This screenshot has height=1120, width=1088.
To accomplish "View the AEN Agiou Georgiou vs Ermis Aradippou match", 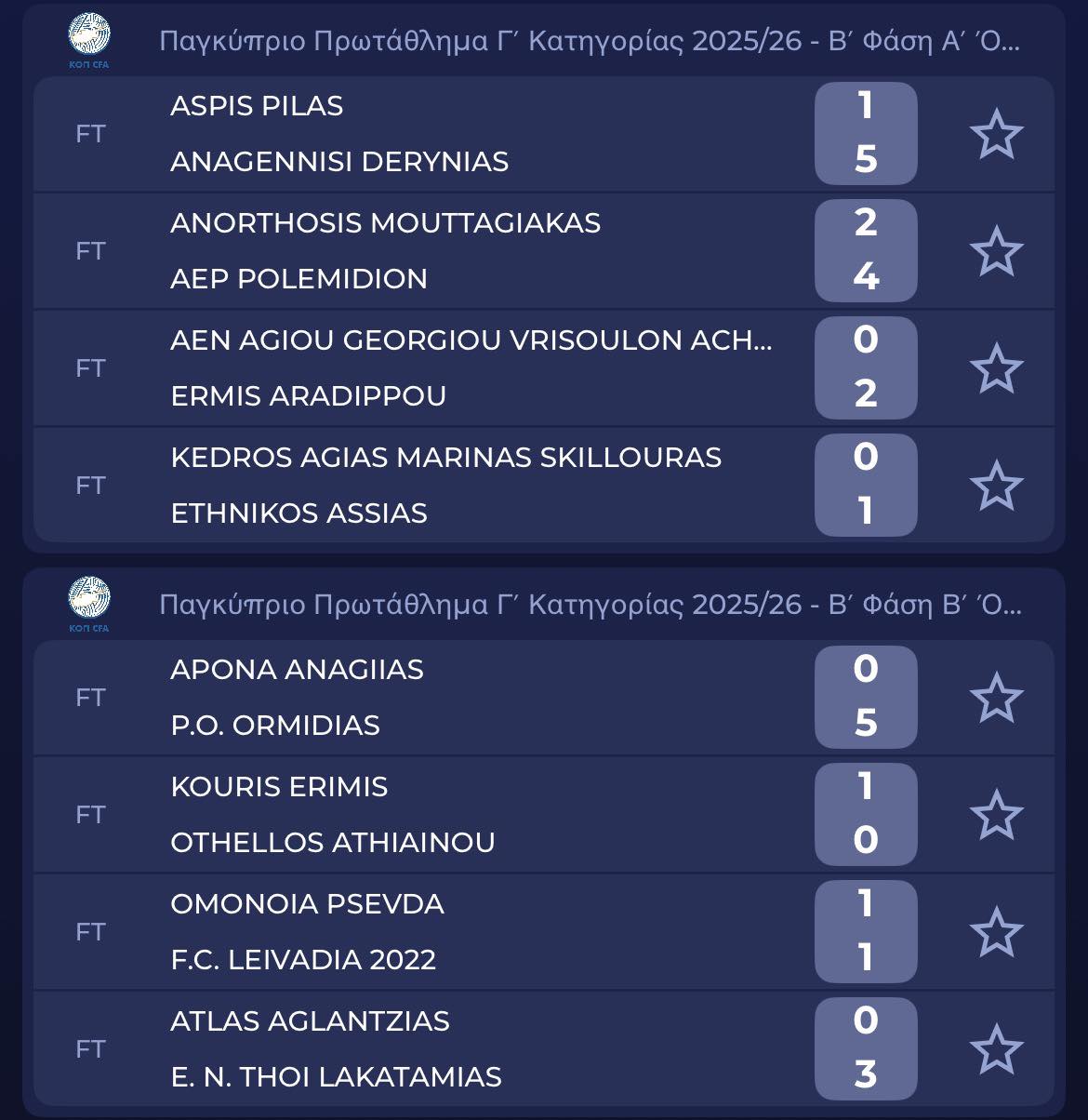I will click(465, 368).
